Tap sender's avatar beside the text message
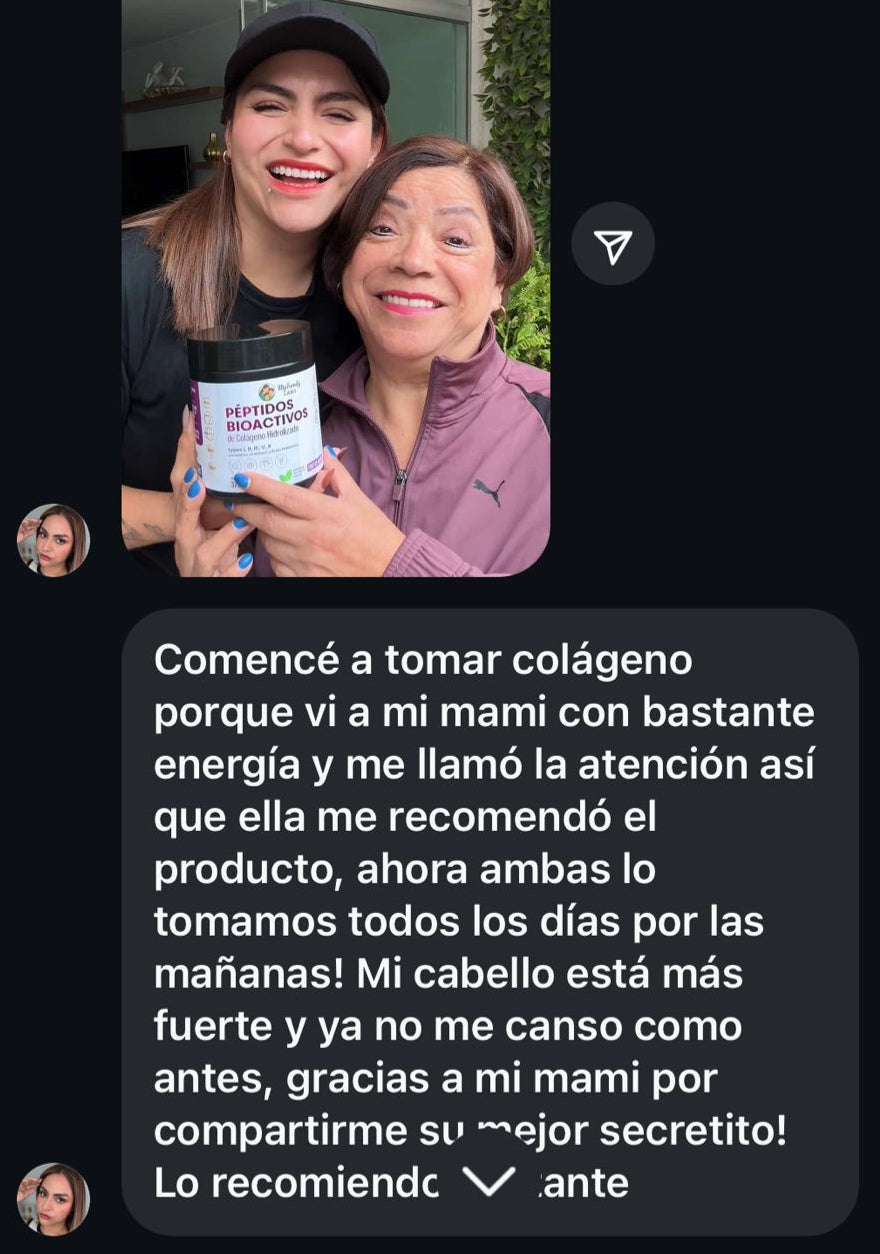 coord(53,1198)
